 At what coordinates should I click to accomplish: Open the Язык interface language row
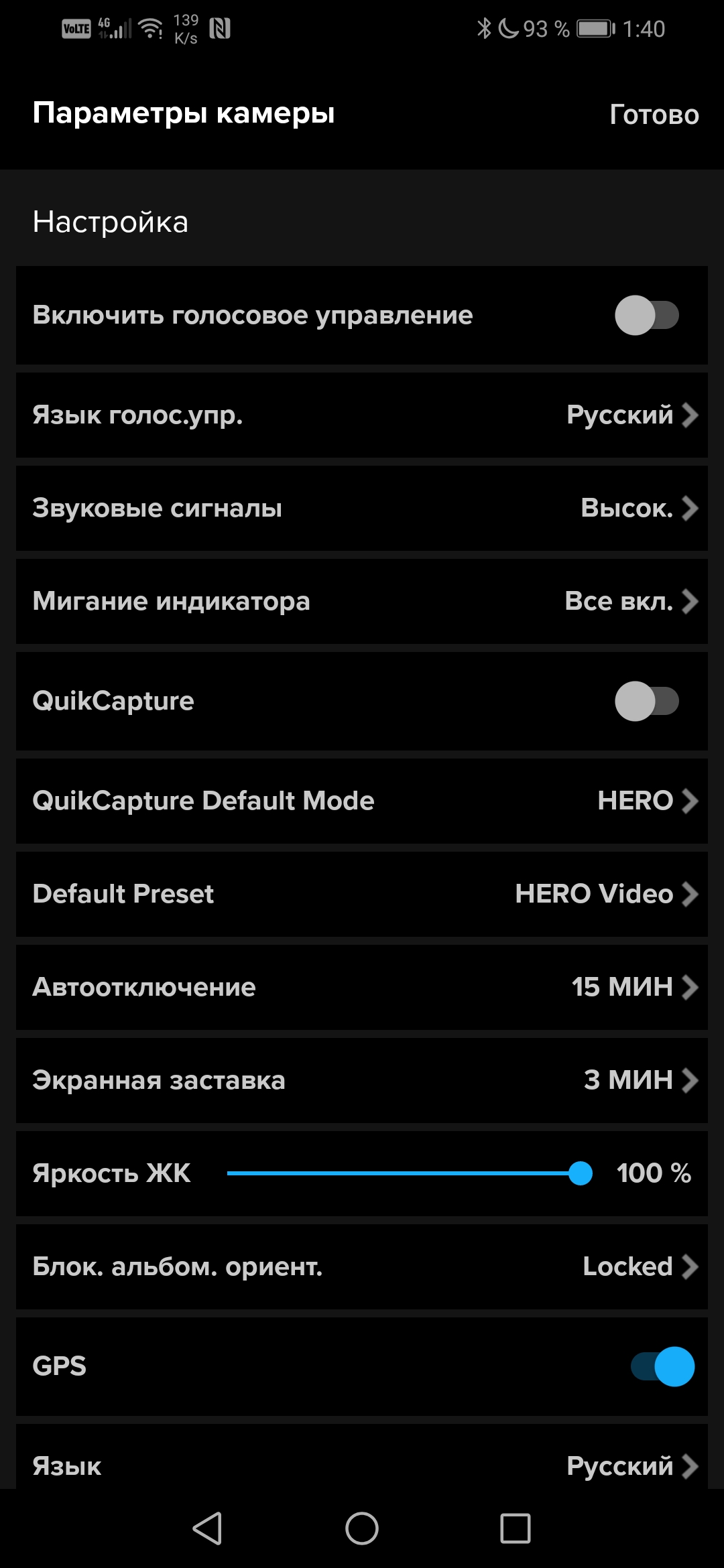(x=362, y=1464)
